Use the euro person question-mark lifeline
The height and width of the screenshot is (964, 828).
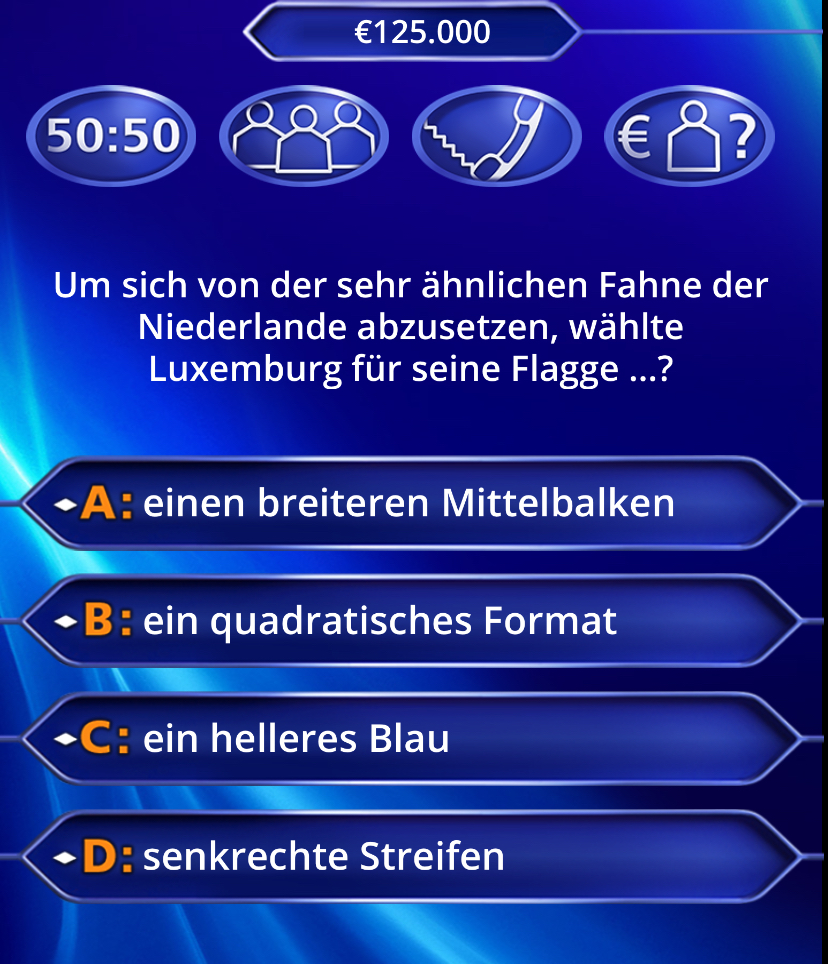point(689,137)
